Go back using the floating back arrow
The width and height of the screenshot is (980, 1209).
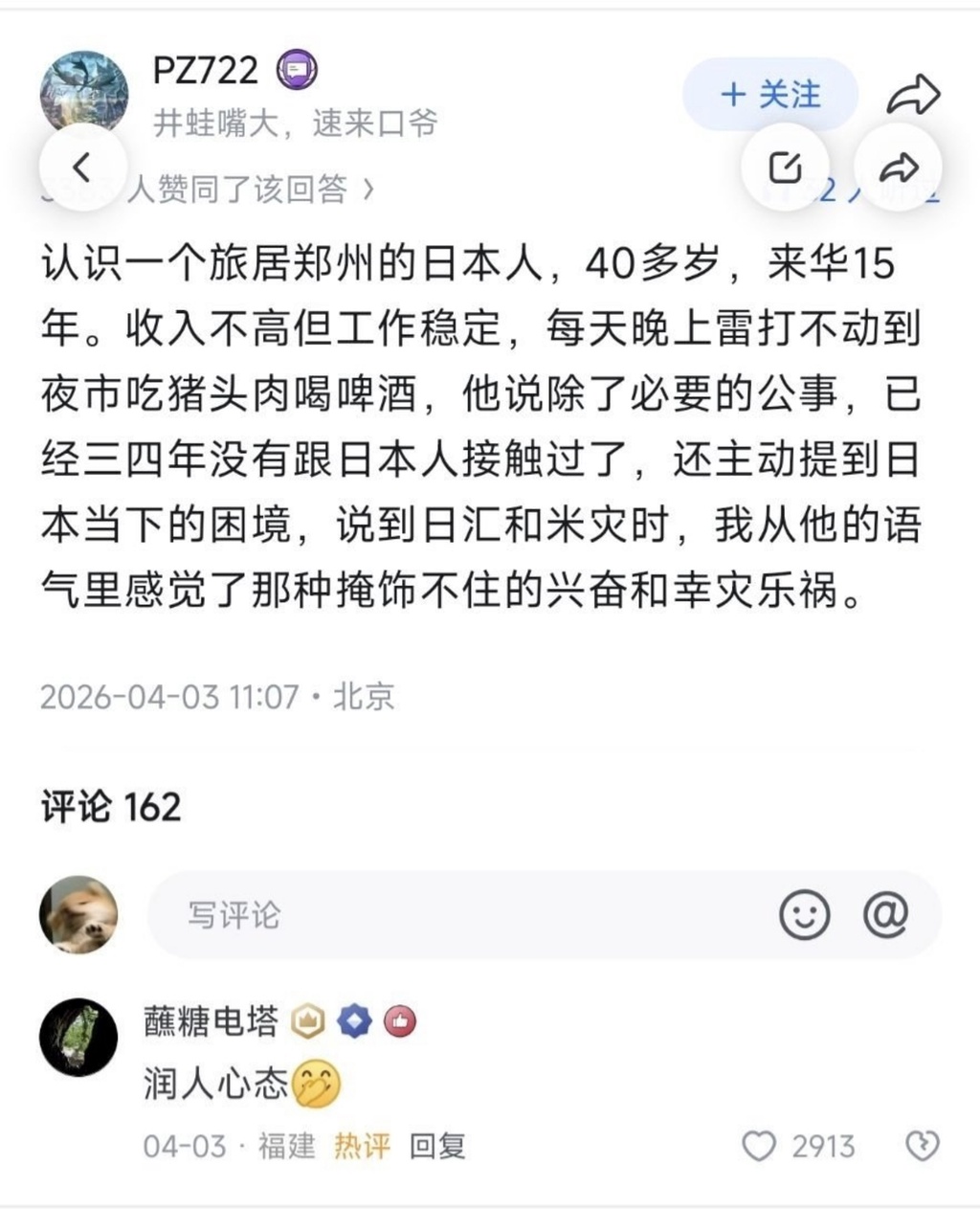(82, 168)
